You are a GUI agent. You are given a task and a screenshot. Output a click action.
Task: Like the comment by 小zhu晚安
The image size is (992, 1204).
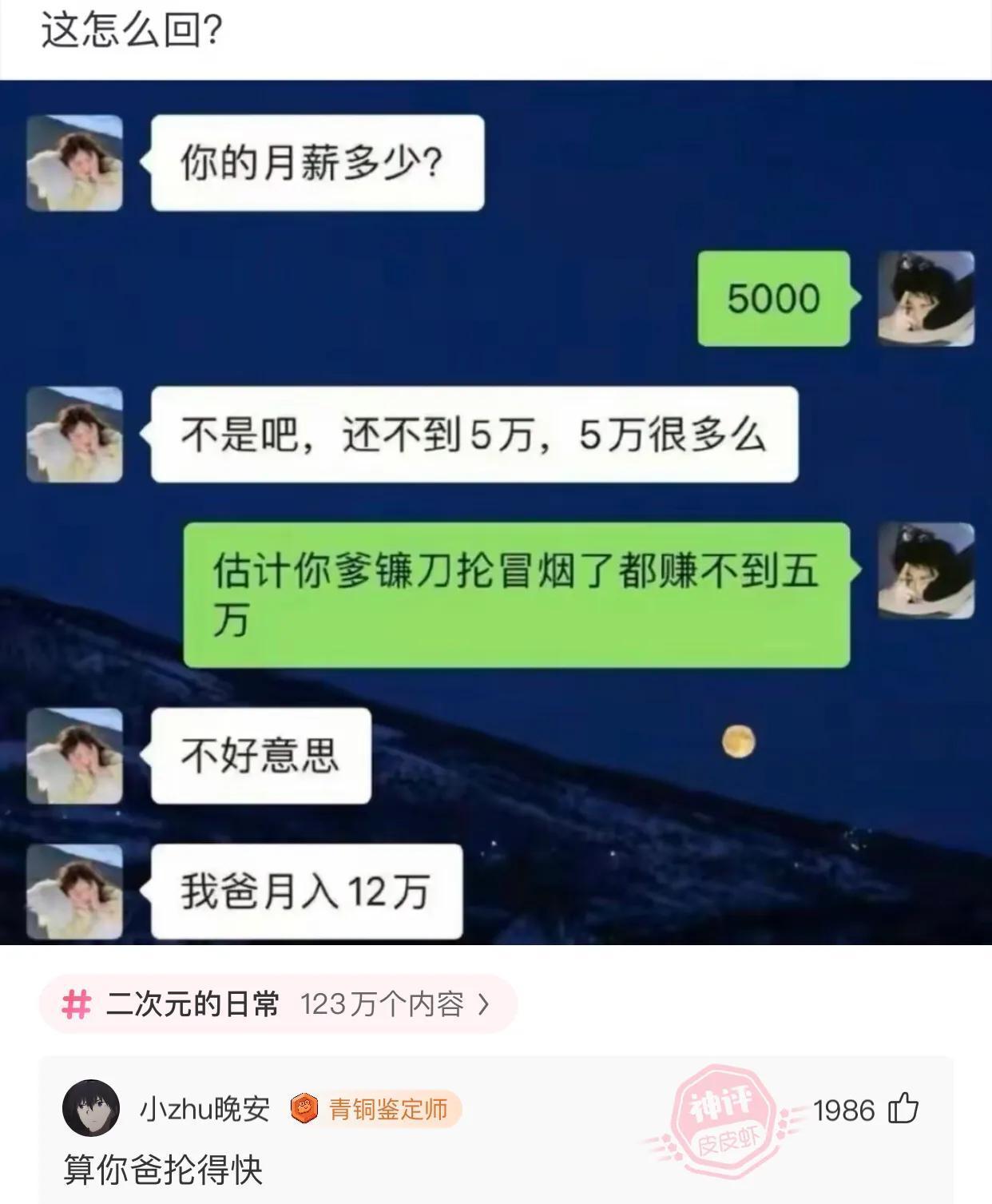(903, 1109)
